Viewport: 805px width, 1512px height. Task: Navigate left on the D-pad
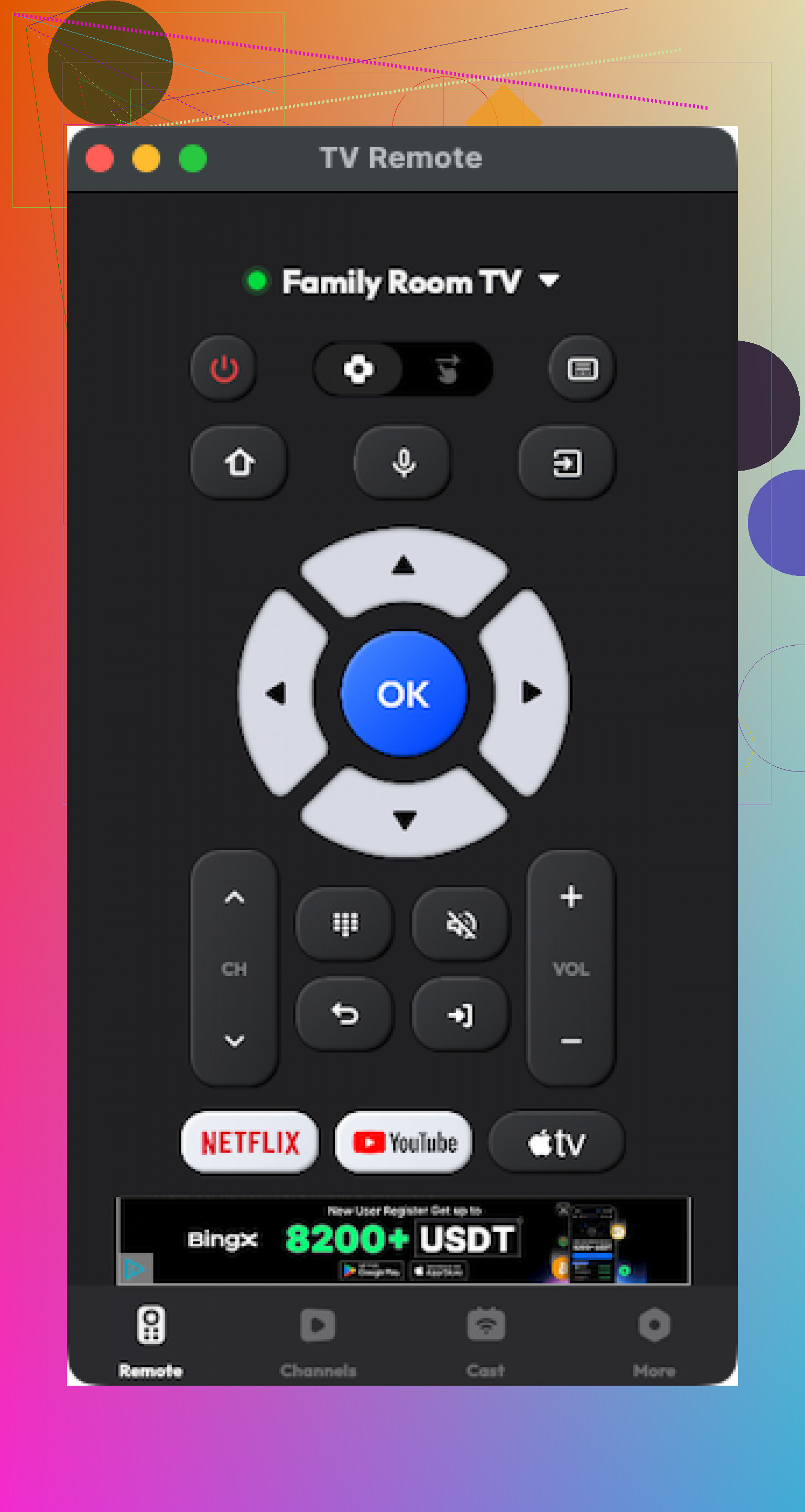point(278,693)
